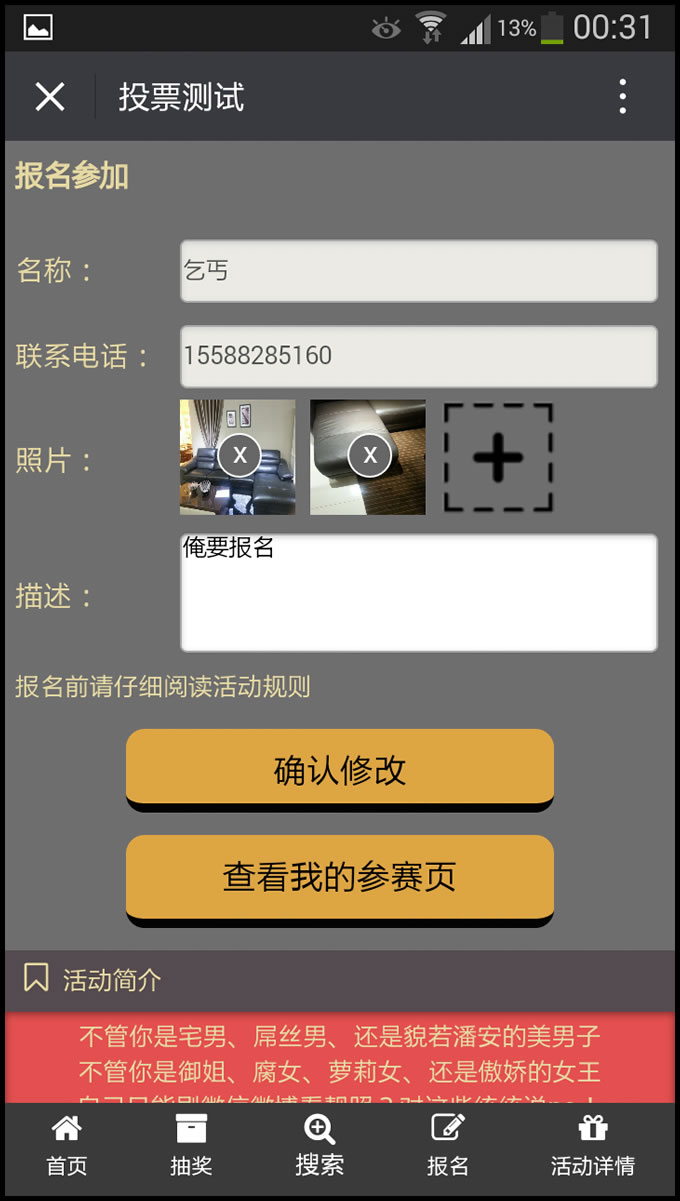Edit the 描述 text box

(x=418, y=593)
